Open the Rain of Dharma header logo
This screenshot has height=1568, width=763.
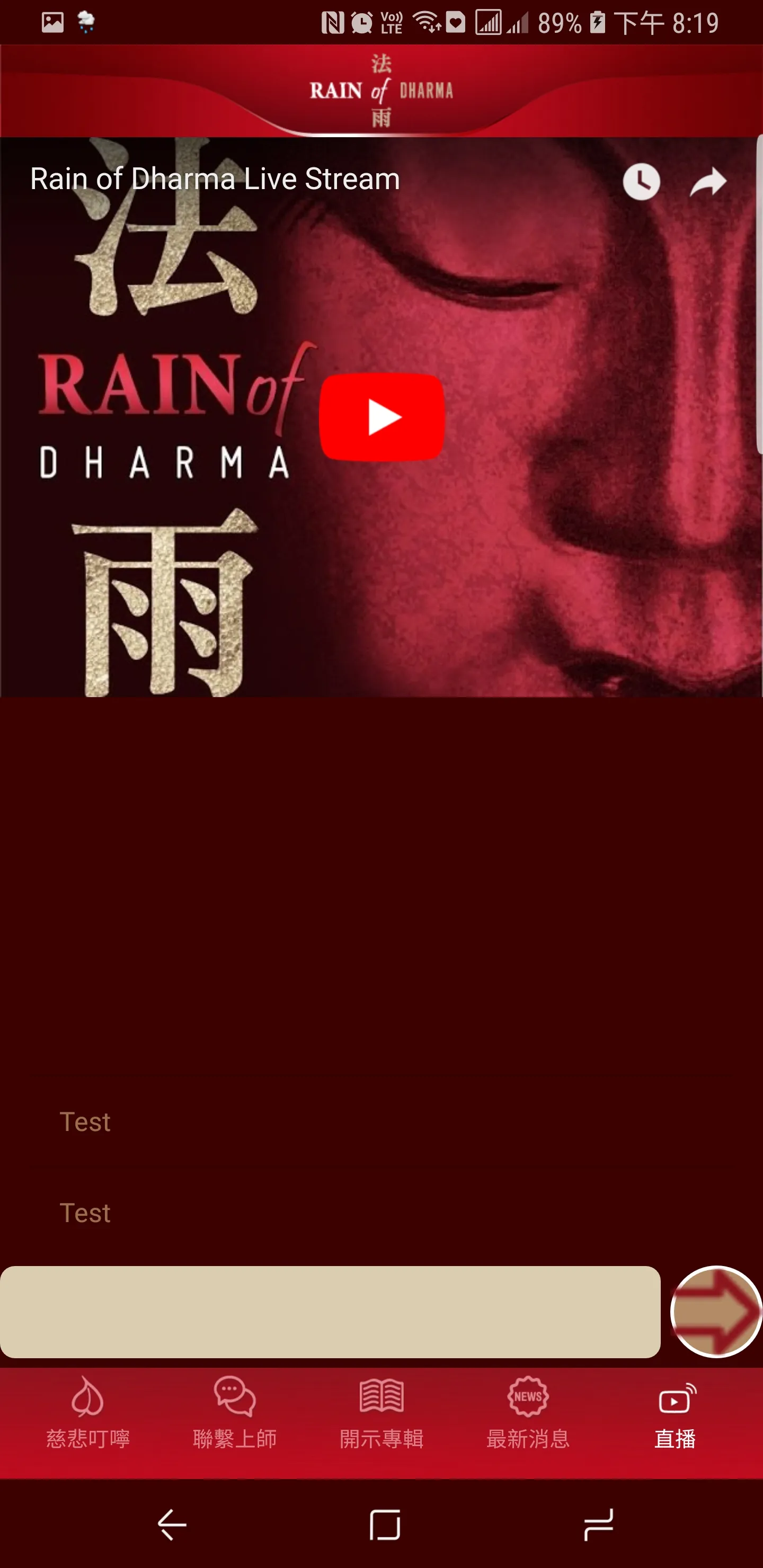click(381, 90)
